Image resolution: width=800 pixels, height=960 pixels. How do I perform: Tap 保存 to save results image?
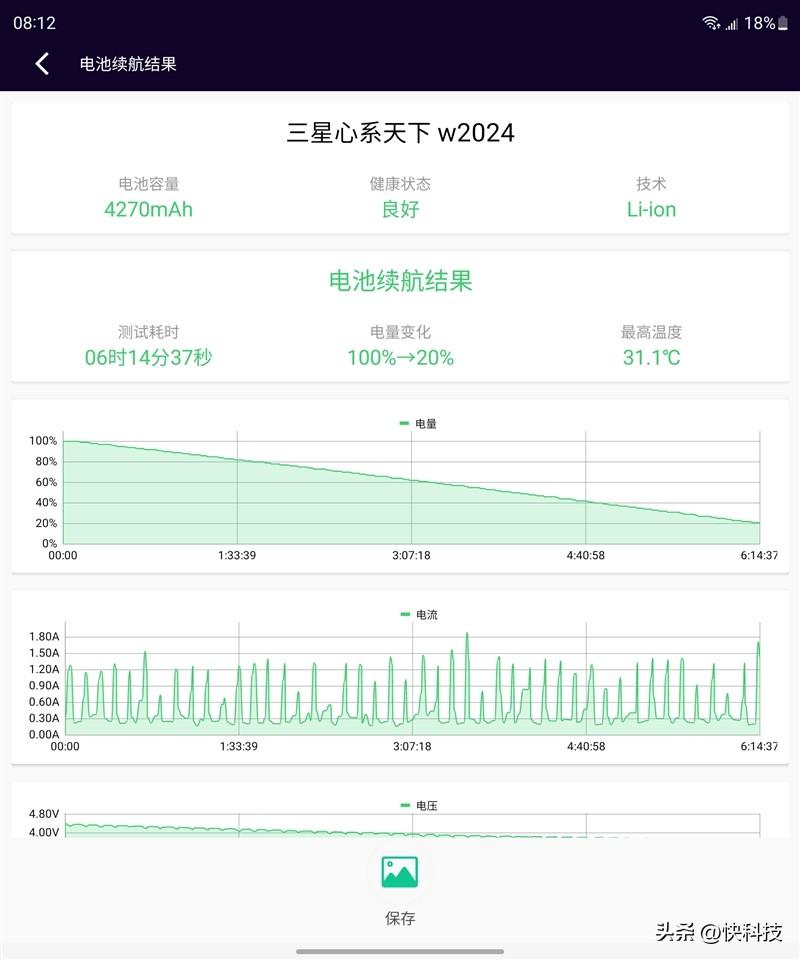click(x=400, y=888)
